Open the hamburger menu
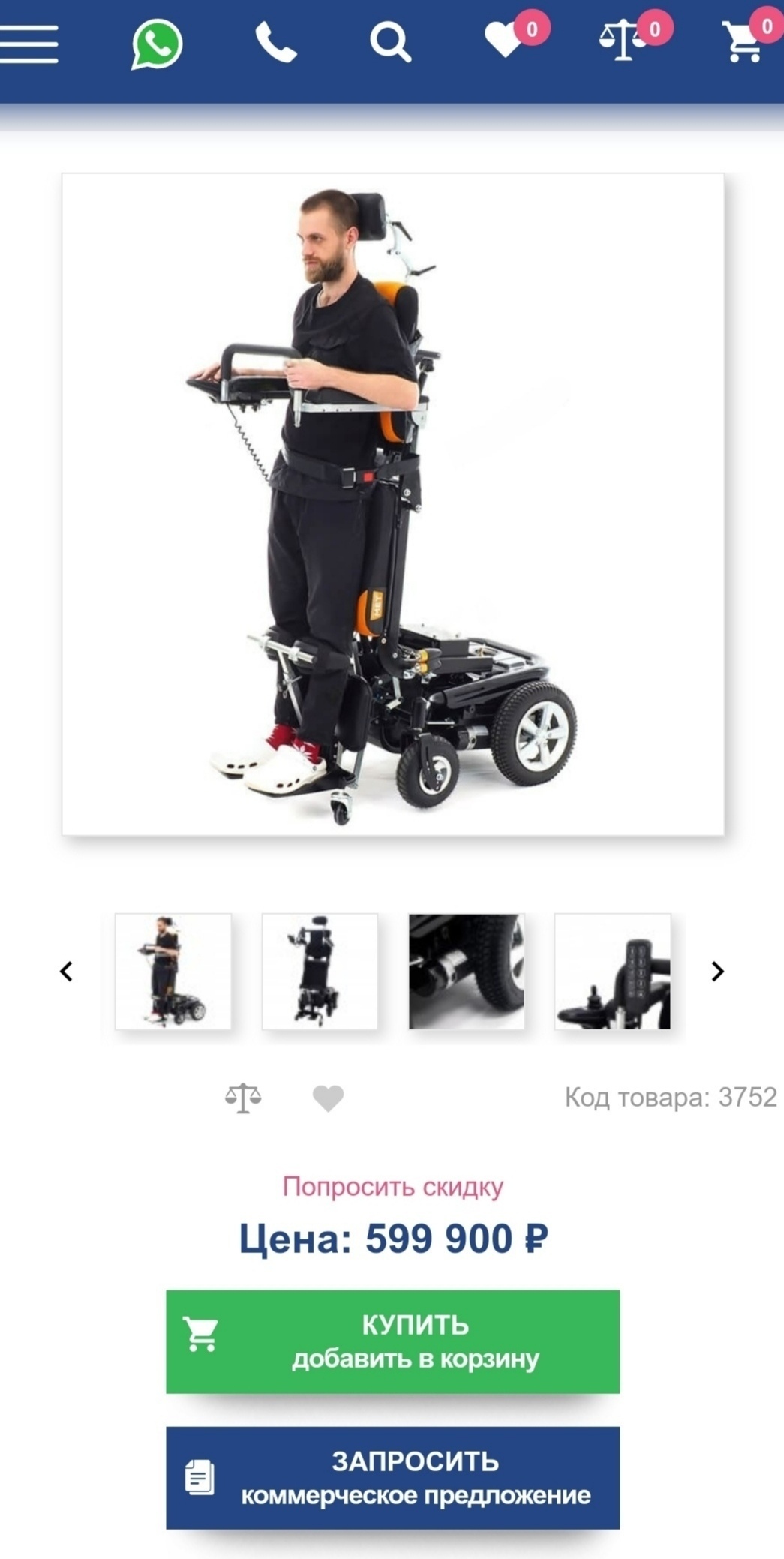This screenshot has width=784, height=1559. [29, 44]
